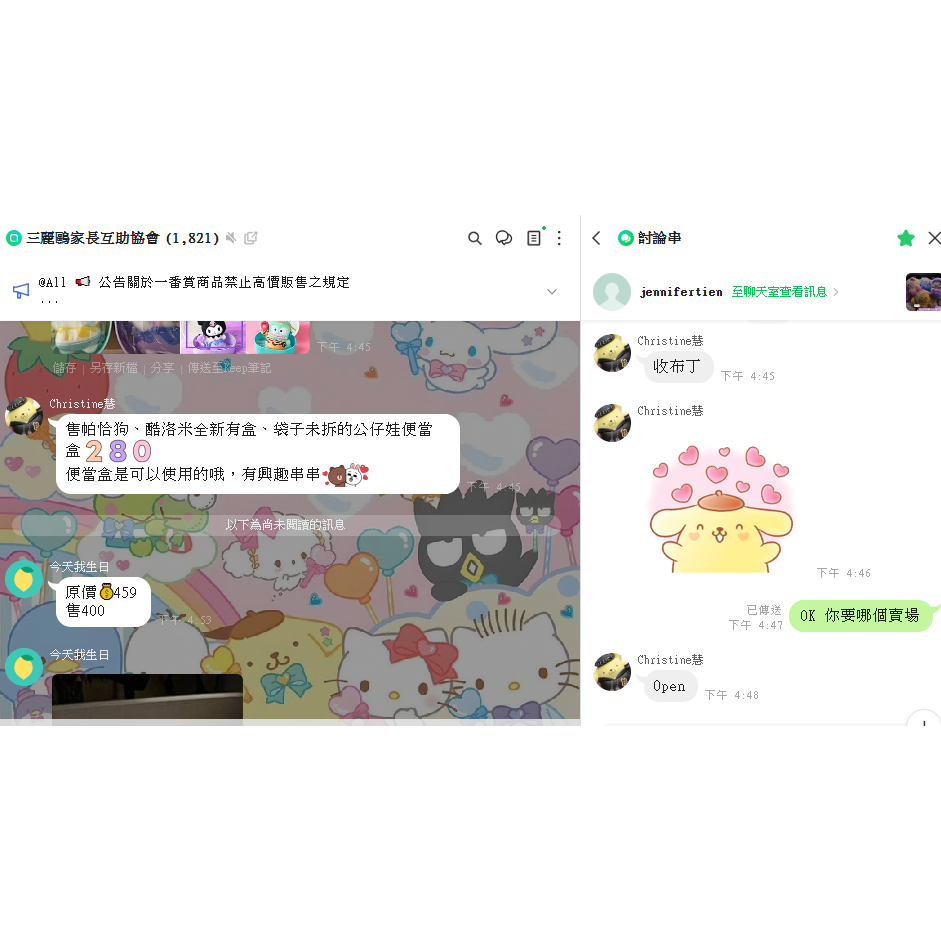The width and height of the screenshot is (941, 941).
Task: Tap 另存新檔 under the photo
Action: coord(113,368)
